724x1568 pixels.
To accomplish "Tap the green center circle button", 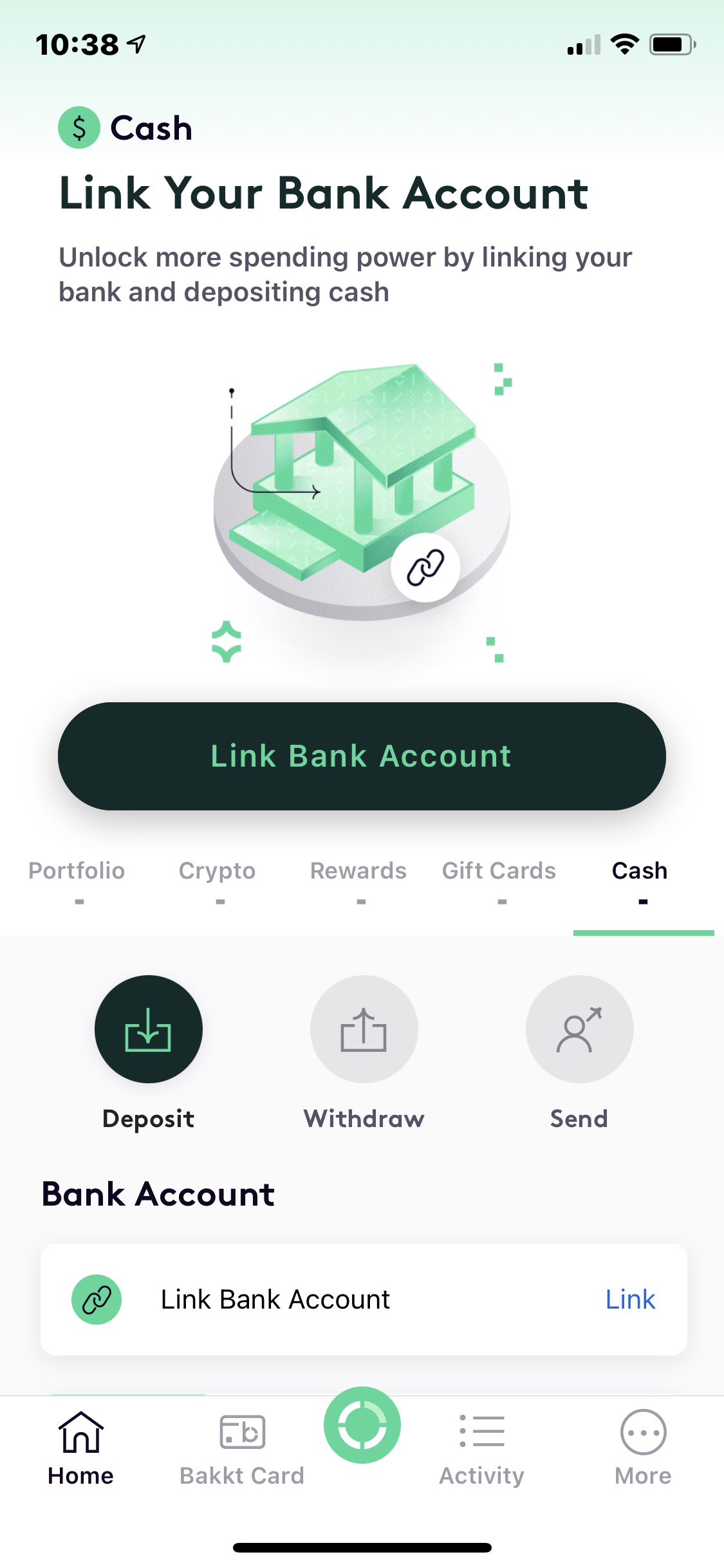I will click(362, 1425).
